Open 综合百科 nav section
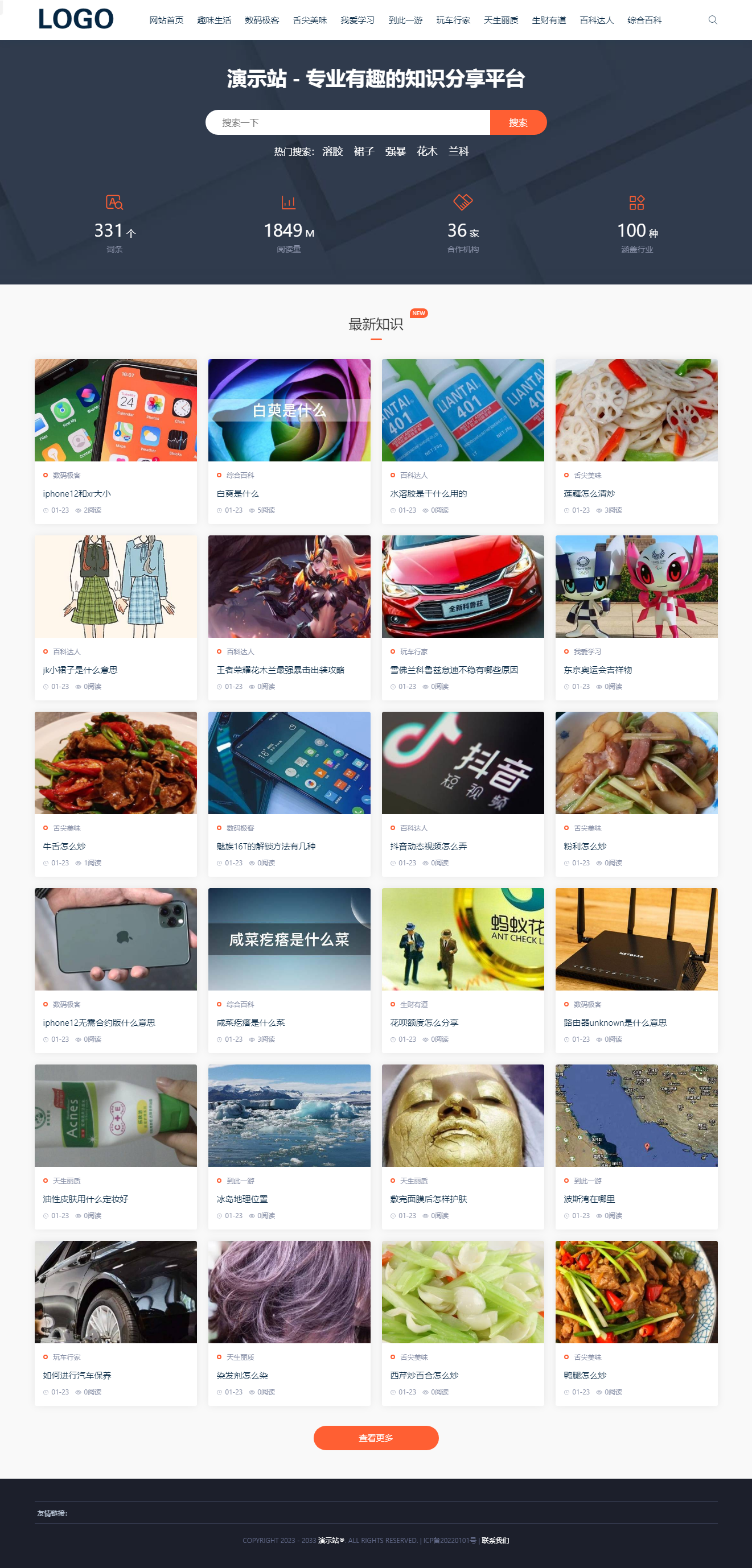This screenshot has width=752, height=1568. click(x=644, y=20)
